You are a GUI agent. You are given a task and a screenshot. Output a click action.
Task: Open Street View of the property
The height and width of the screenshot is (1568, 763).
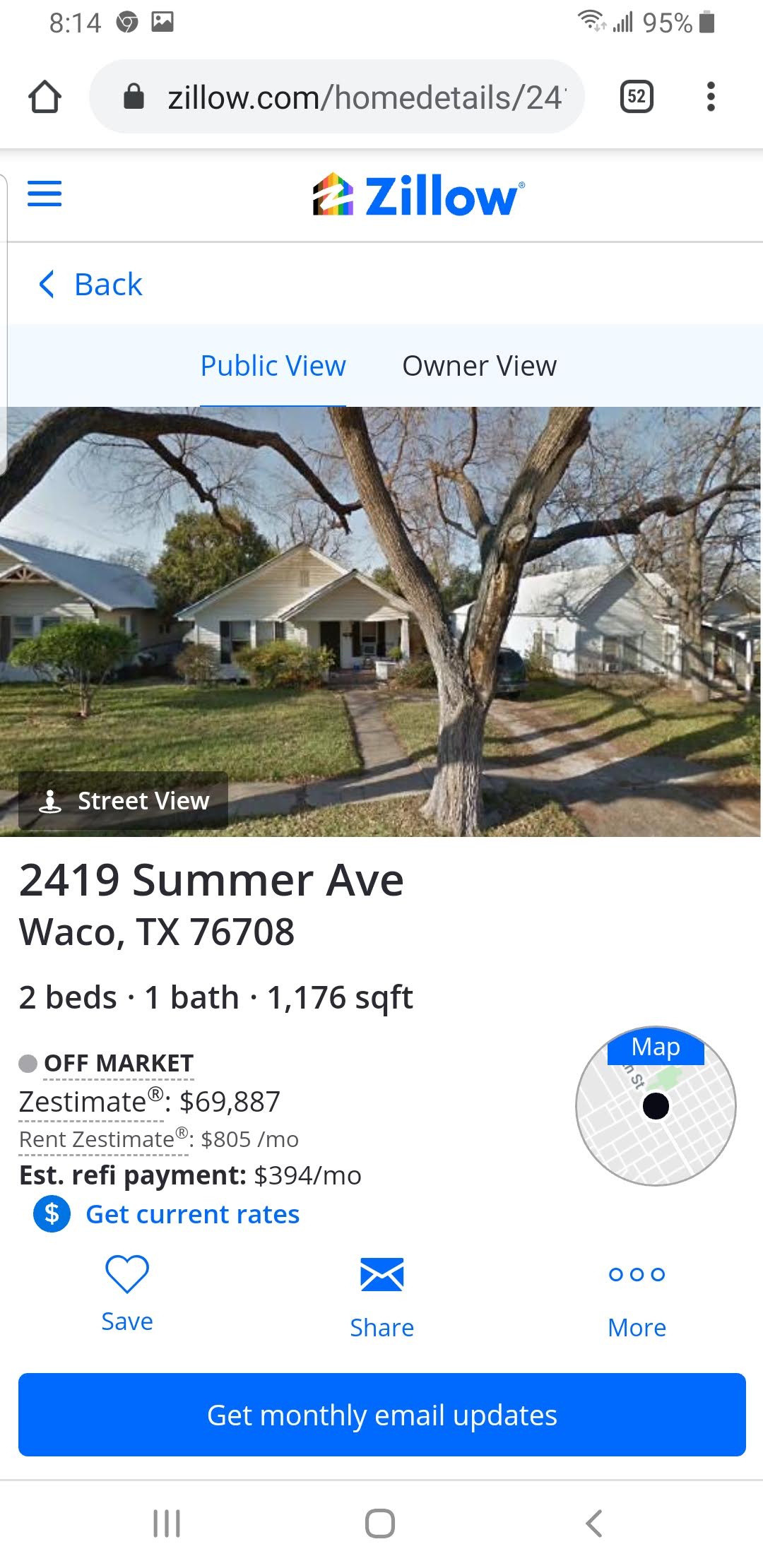click(124, 801)
